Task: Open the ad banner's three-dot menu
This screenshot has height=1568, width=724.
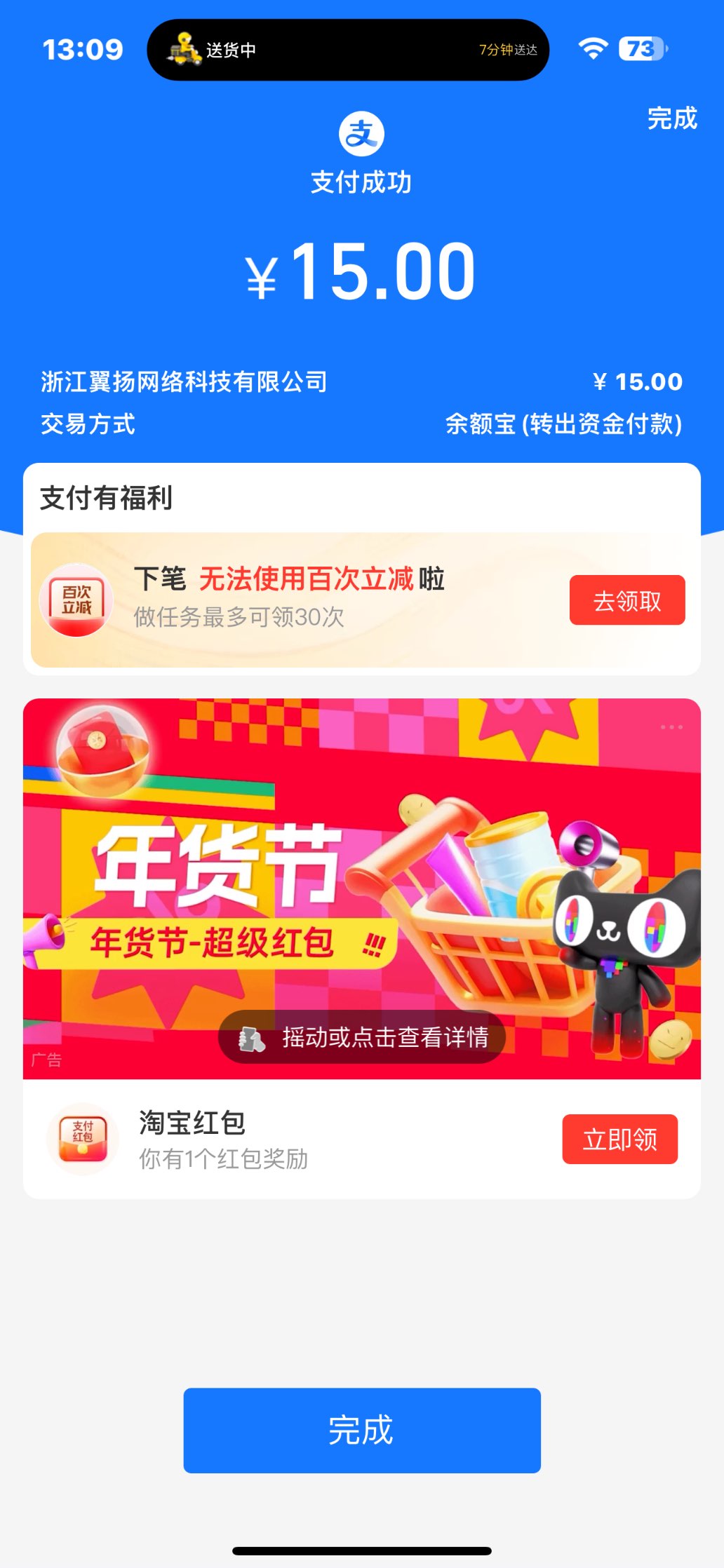Action: click(x=671, y=727)
